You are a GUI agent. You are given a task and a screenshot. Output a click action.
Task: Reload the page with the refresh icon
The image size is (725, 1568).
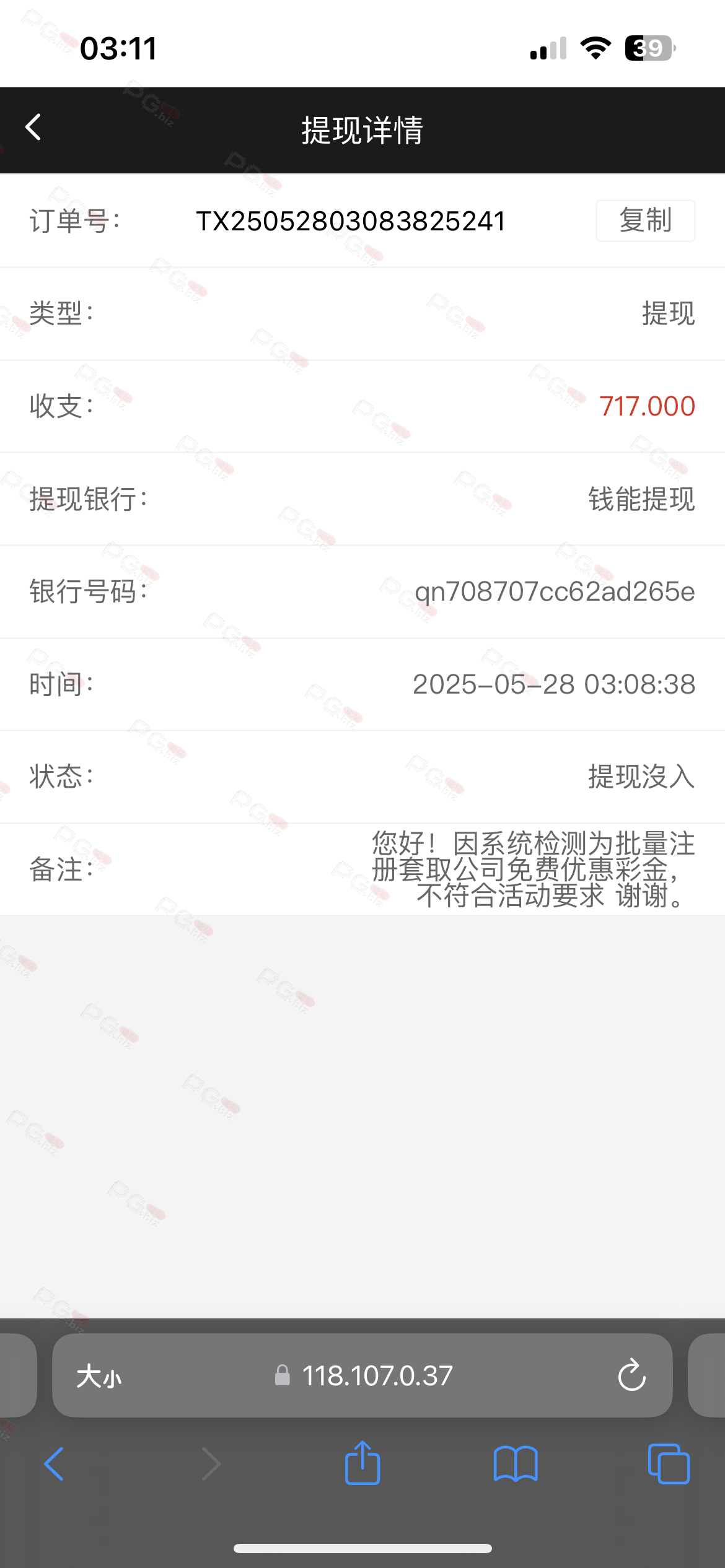(x=631, y=1375)
